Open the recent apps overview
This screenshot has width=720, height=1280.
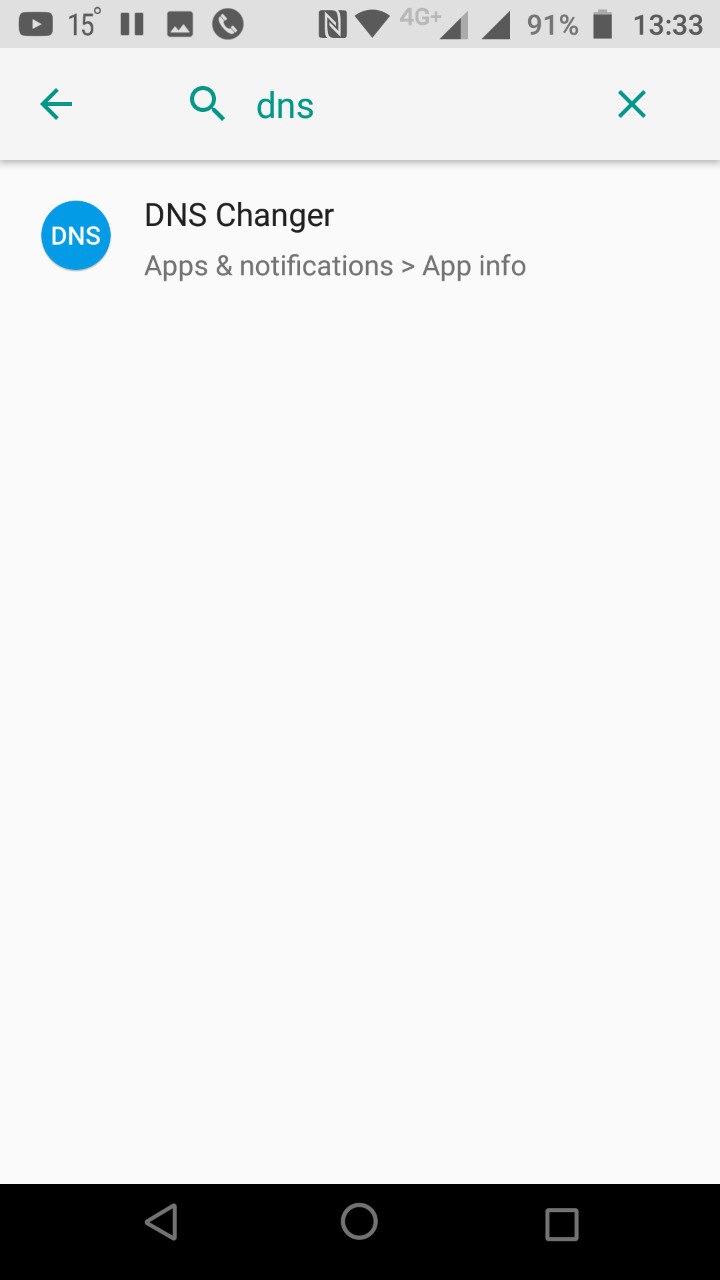pyautogui.click(x=561, y=1223)
